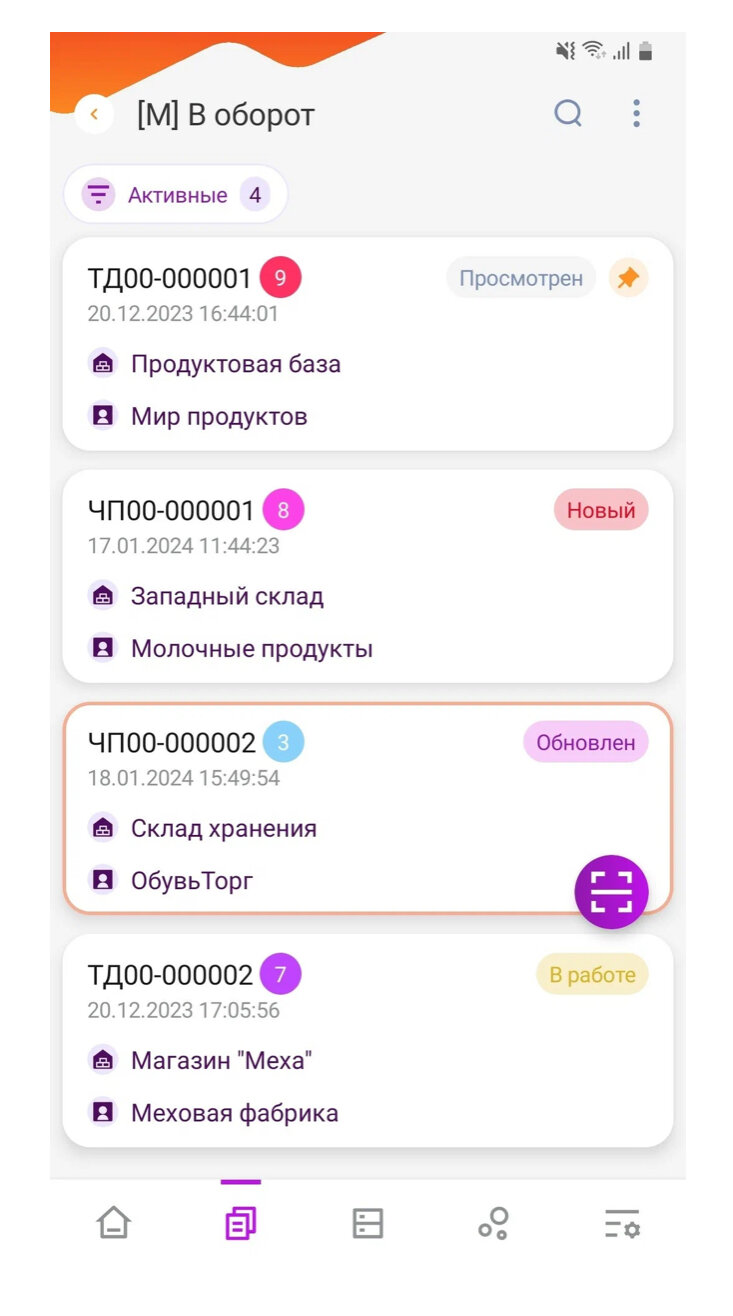Launch the barcode scanner floating button

tap(611, 891)
